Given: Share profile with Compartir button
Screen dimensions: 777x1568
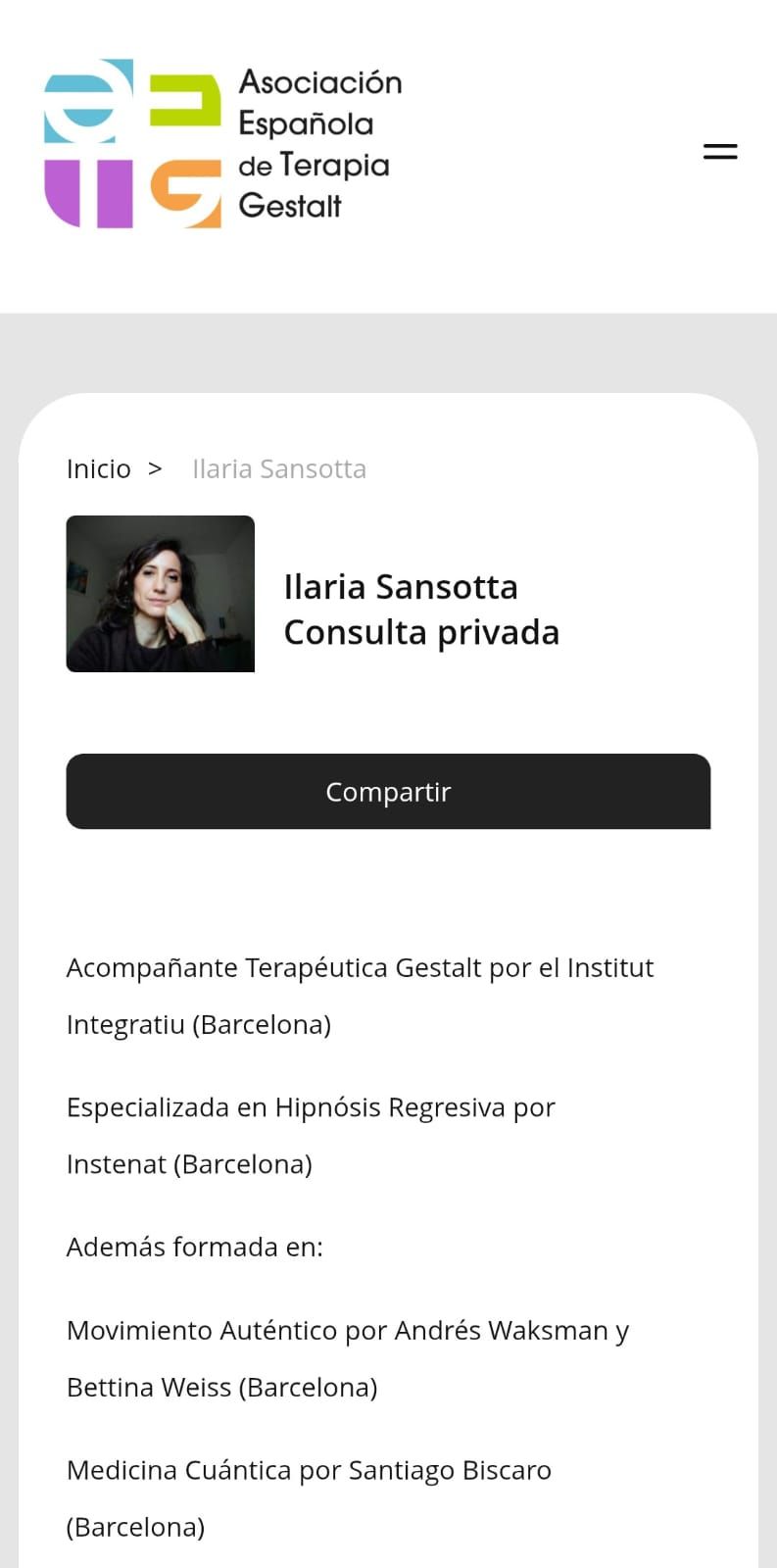Looking at the screenshot, I should pyautogui.click(x=388, y=791).
